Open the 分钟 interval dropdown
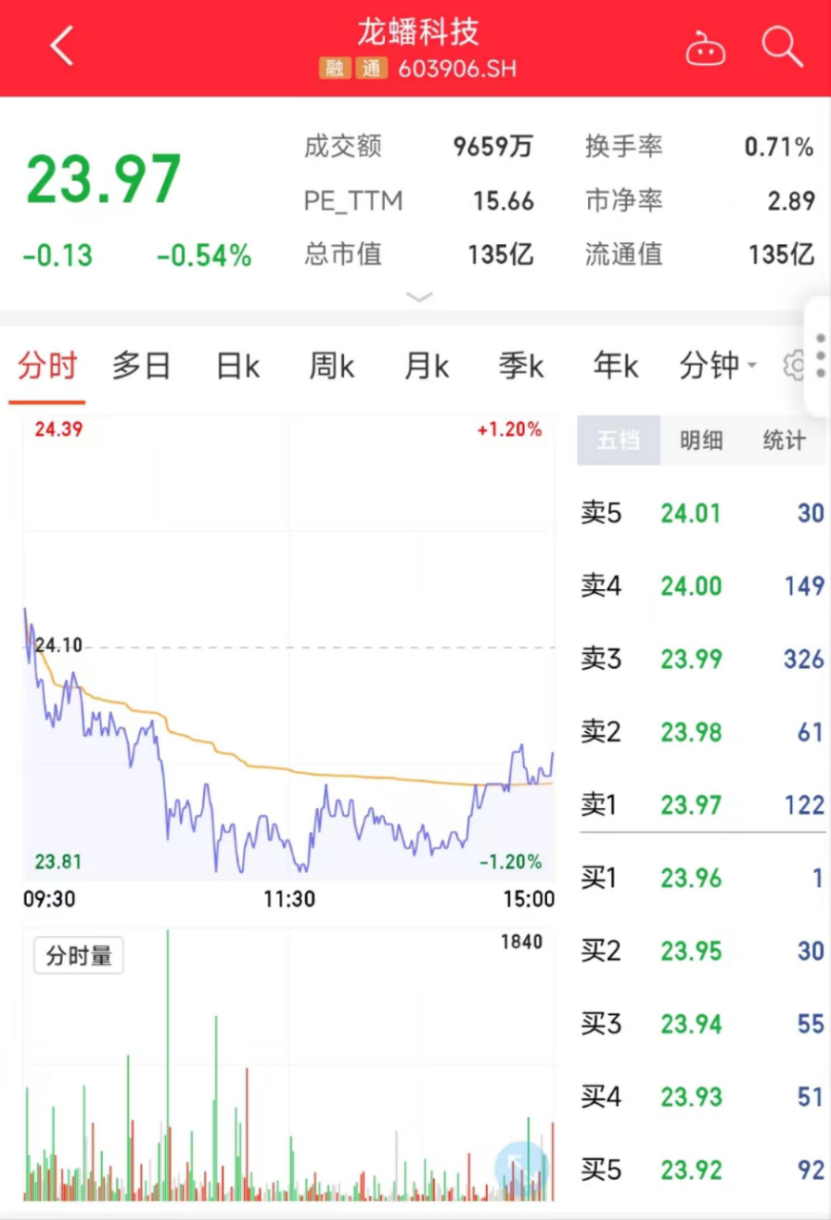 coord(717,366)
